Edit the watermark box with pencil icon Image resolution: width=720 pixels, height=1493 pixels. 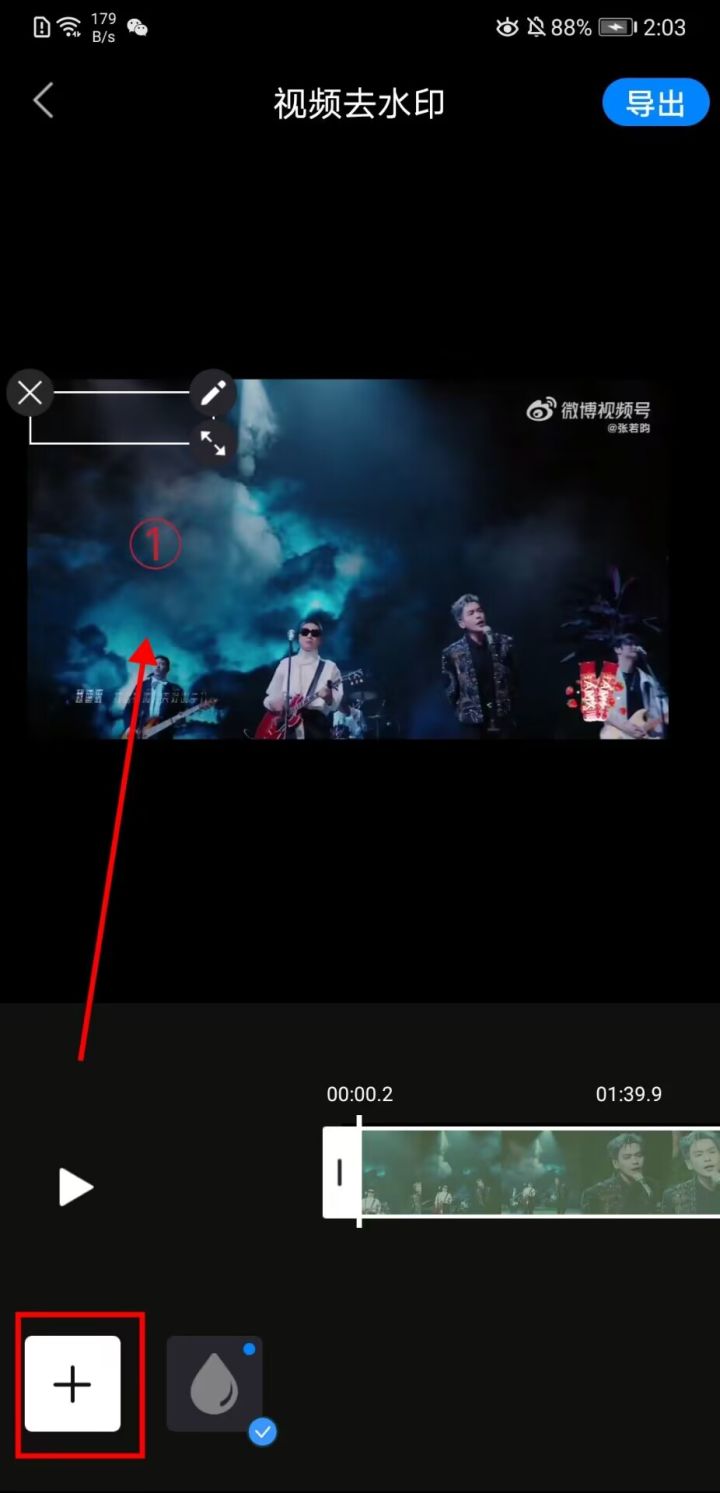(x=213, y=393)
